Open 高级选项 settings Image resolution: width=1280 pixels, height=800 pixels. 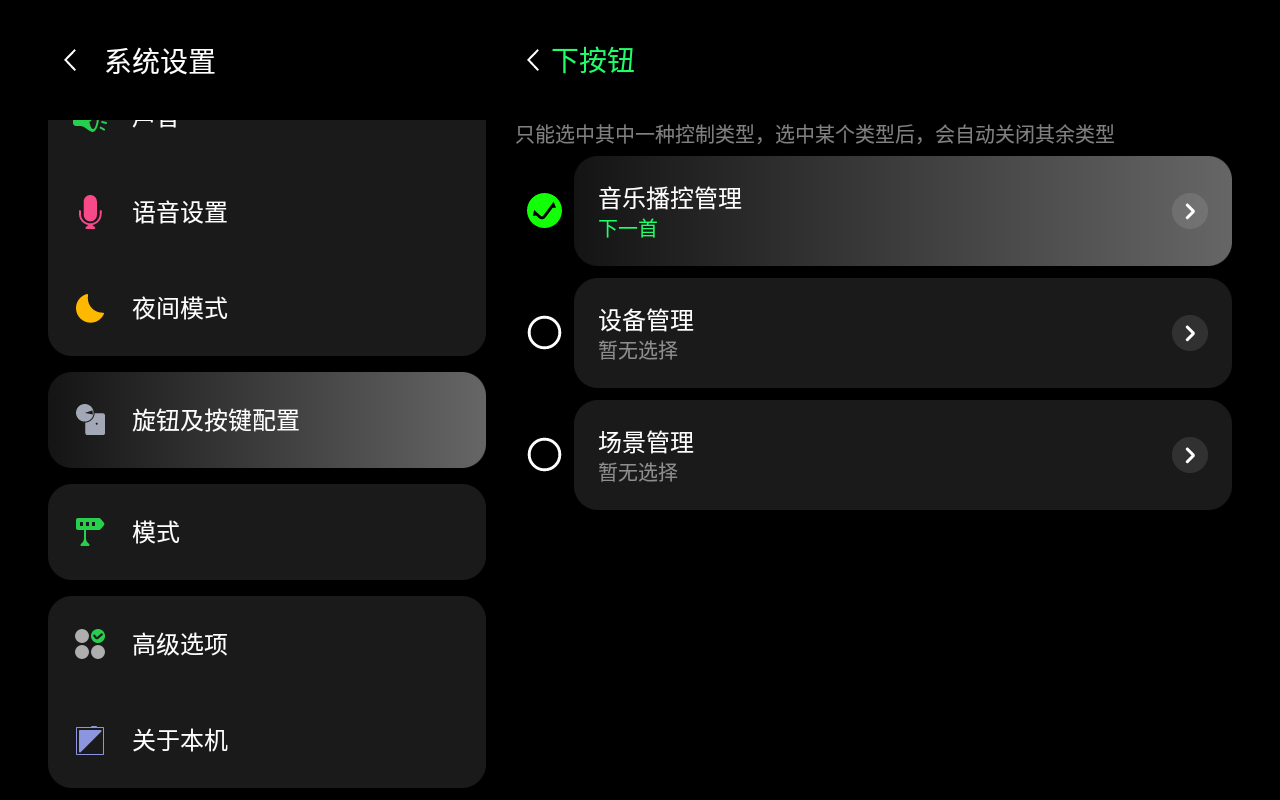266,644
